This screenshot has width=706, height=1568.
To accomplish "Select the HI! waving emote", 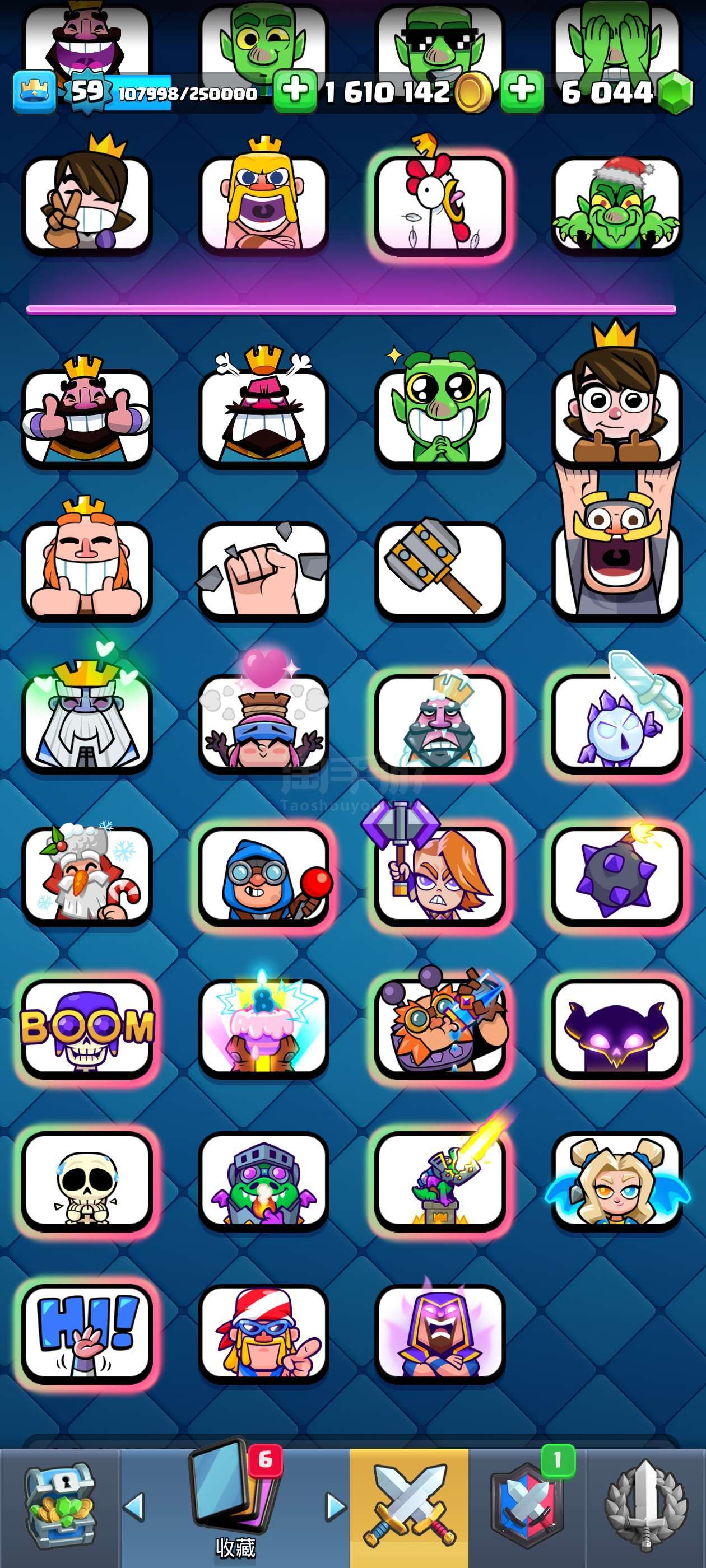I will pyautogui.click(x=87, y=1333).
